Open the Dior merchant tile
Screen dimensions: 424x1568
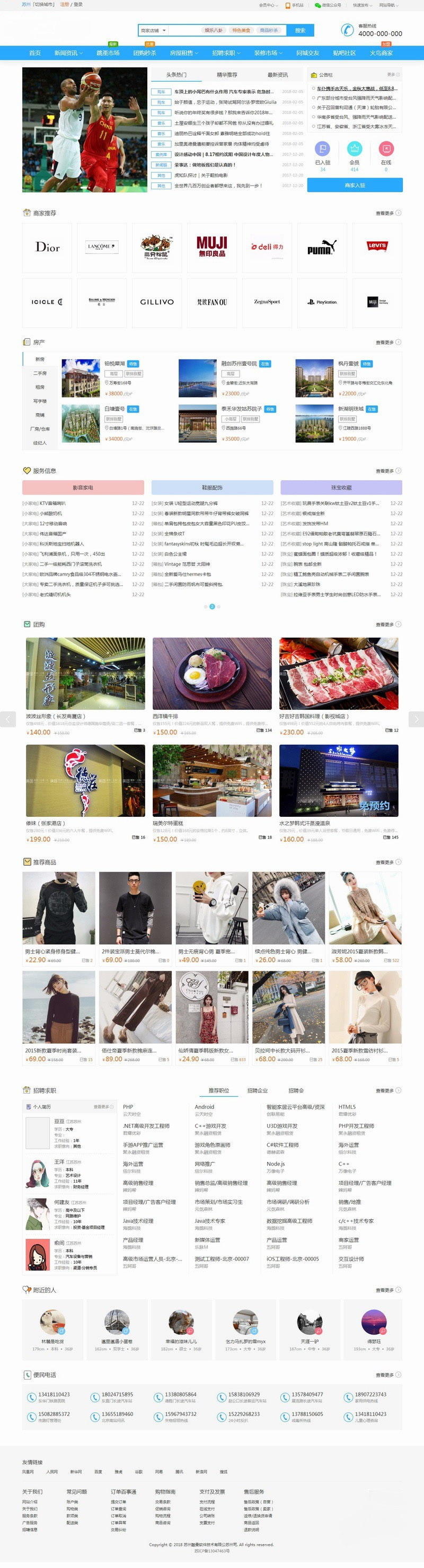point(48,247)
